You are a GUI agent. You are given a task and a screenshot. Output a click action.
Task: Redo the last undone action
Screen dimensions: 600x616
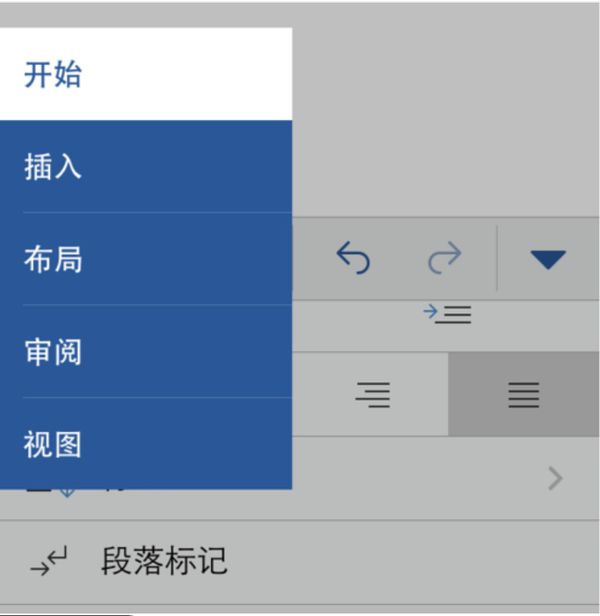click(x=444, y=260)
